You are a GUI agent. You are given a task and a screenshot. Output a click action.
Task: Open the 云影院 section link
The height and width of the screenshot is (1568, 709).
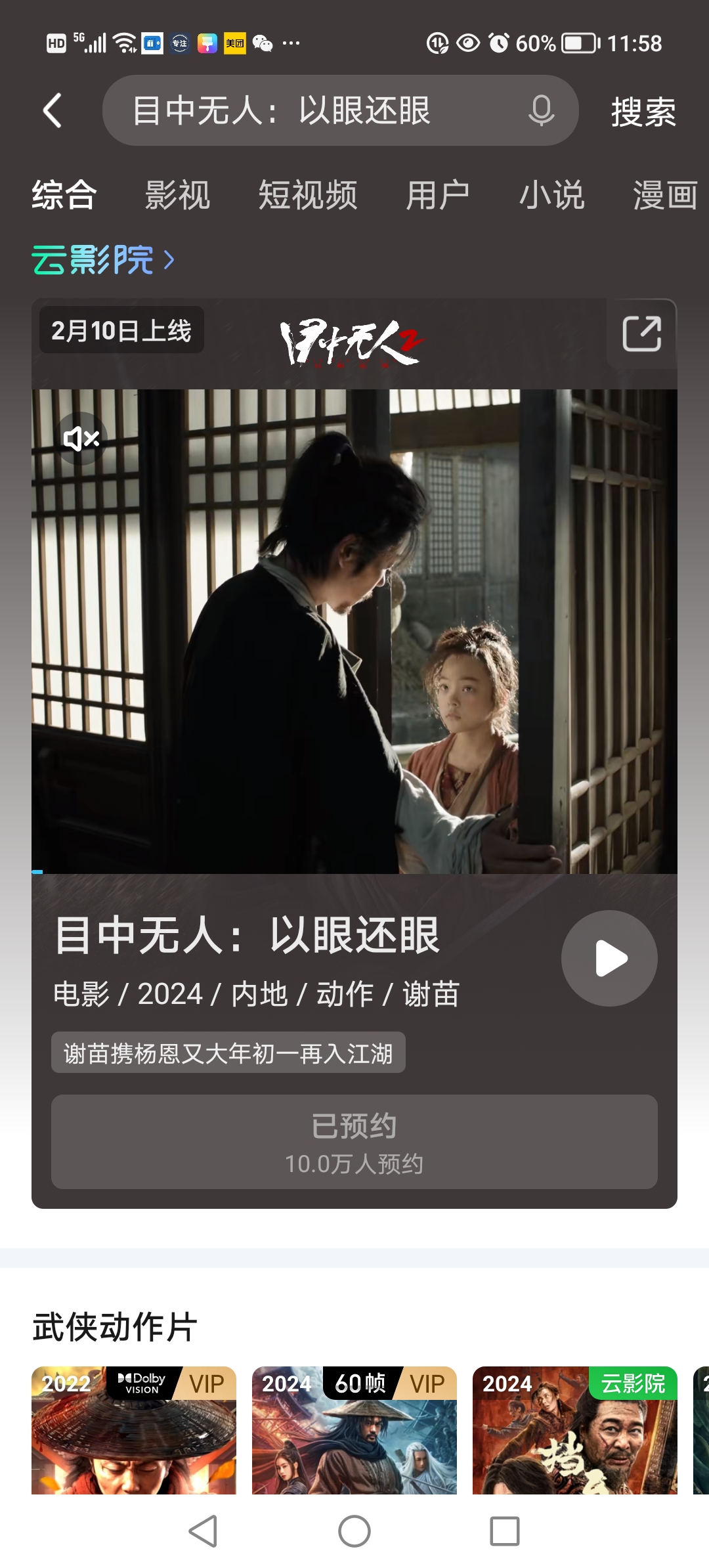(103, 260)
